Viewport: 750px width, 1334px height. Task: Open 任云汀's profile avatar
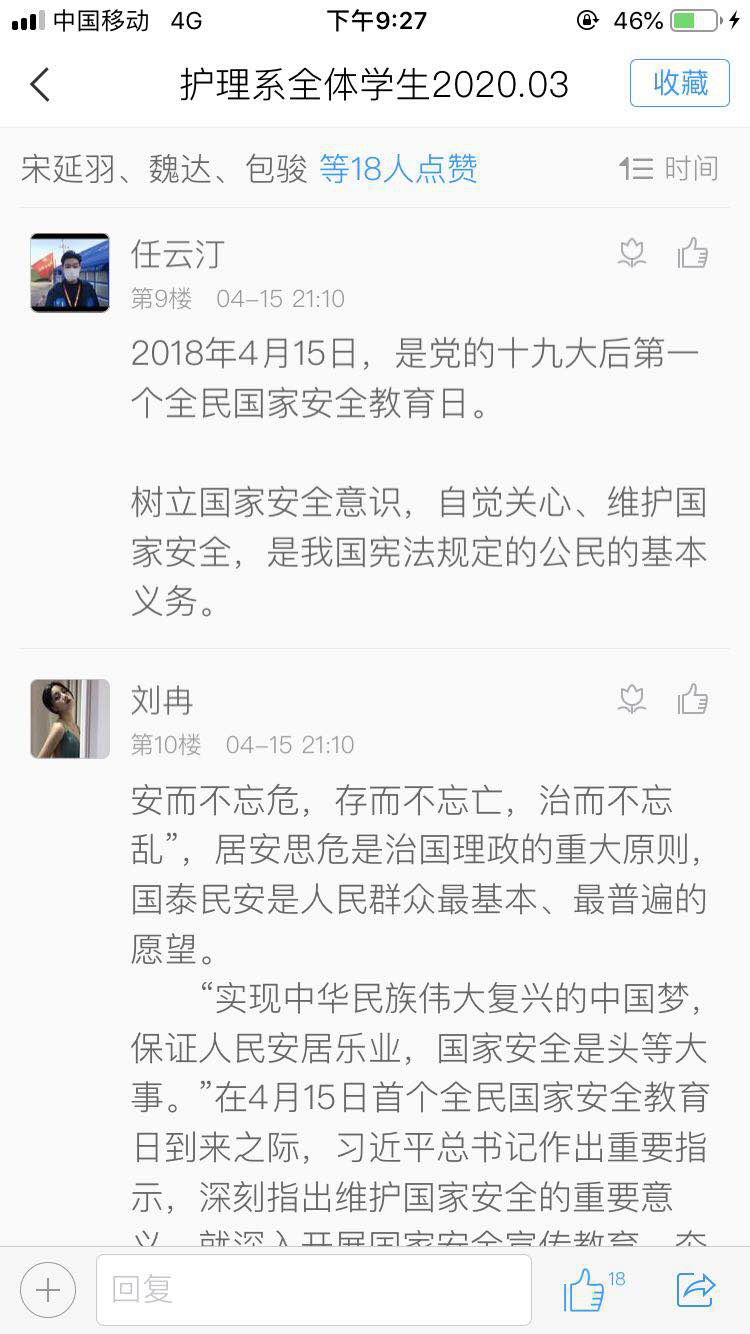point(69,272)
